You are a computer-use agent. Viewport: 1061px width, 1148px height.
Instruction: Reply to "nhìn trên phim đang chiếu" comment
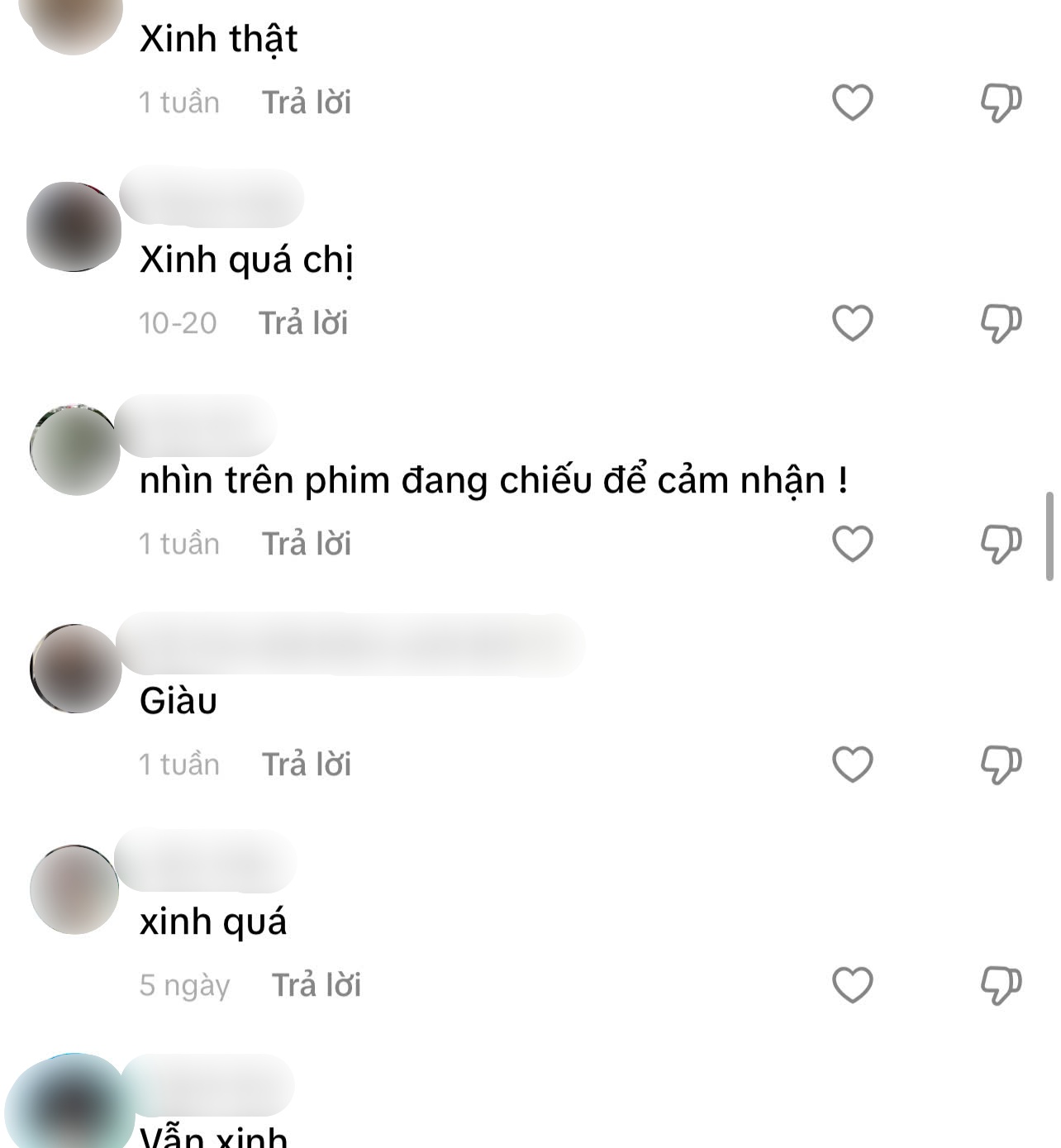coord(307,544)
